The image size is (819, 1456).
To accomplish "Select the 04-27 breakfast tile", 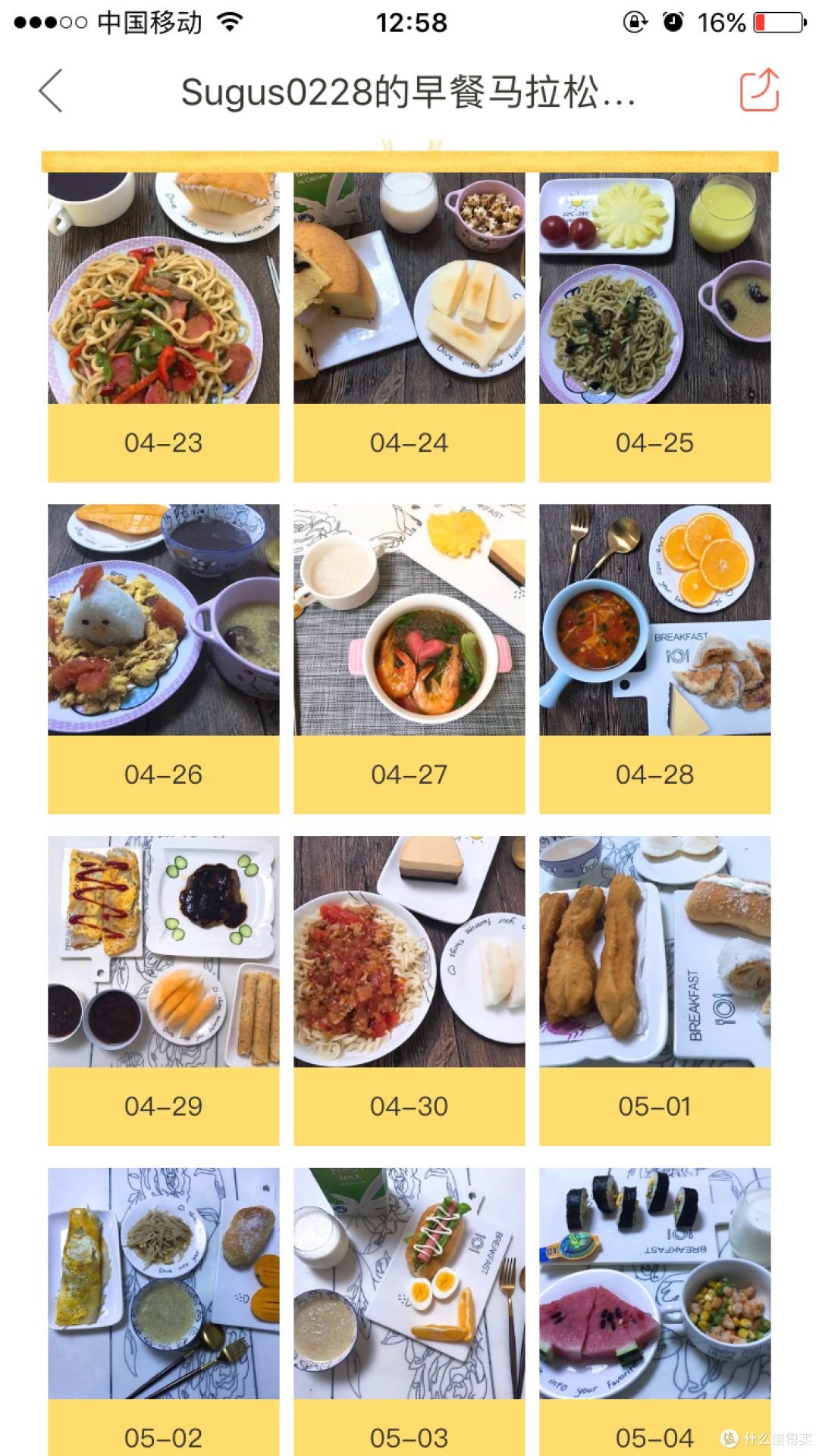I will pyautogui.click(x=409, y=659).
